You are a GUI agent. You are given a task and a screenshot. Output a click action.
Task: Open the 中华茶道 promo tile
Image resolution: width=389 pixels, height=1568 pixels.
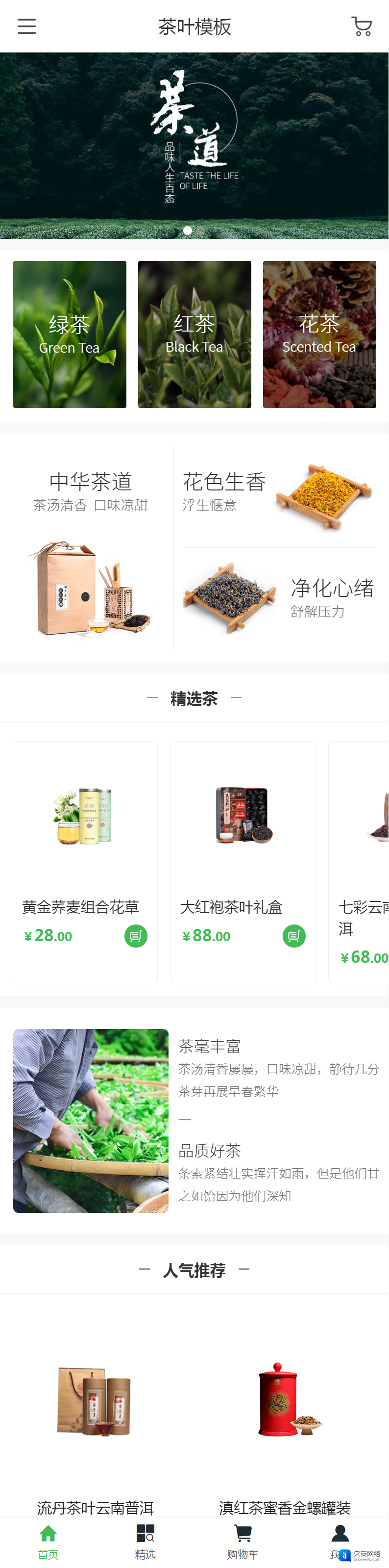(90, 548)
